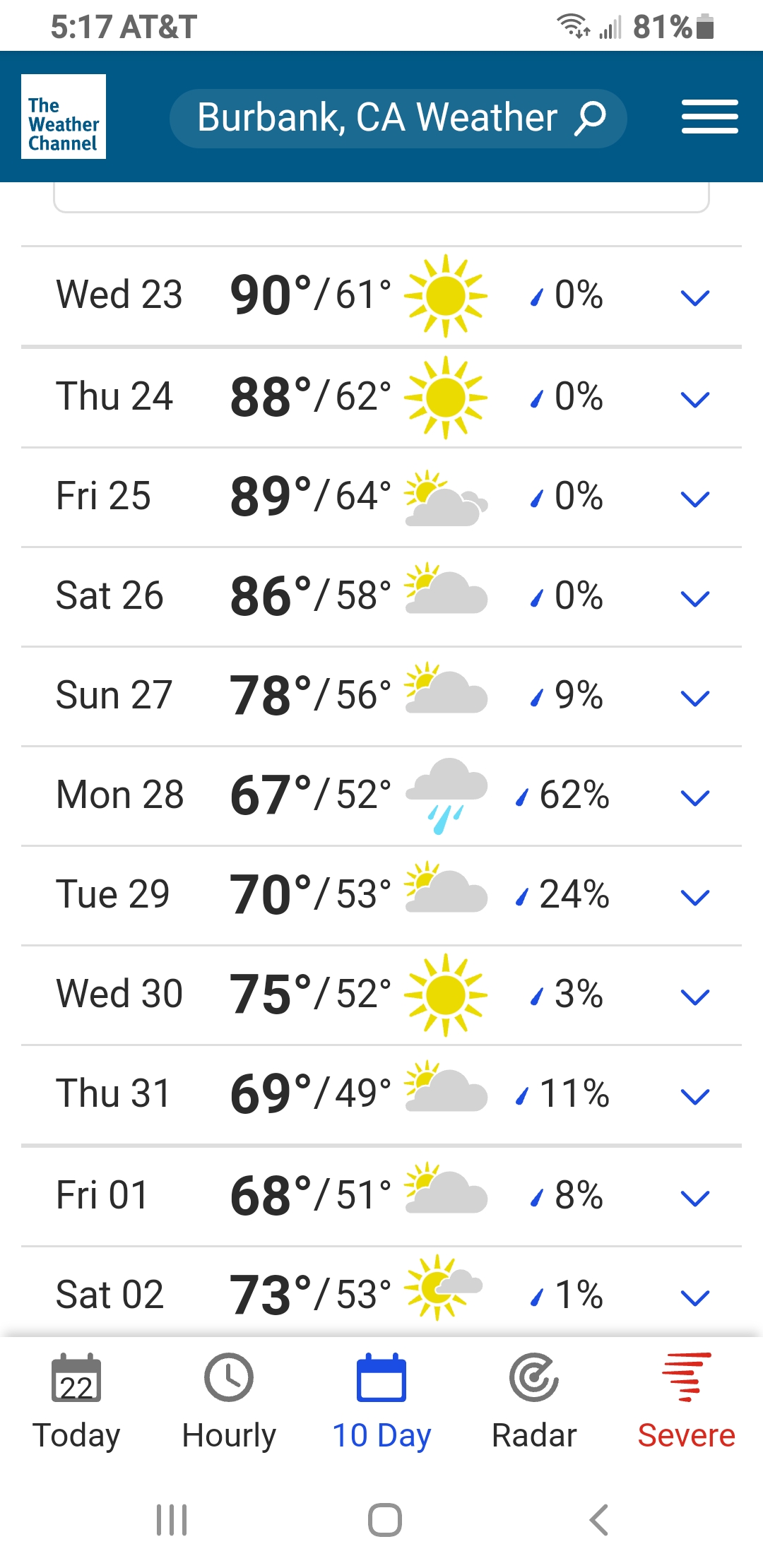
Task: Expand the Wed 23 forecast details
Action: click(694, 297)
